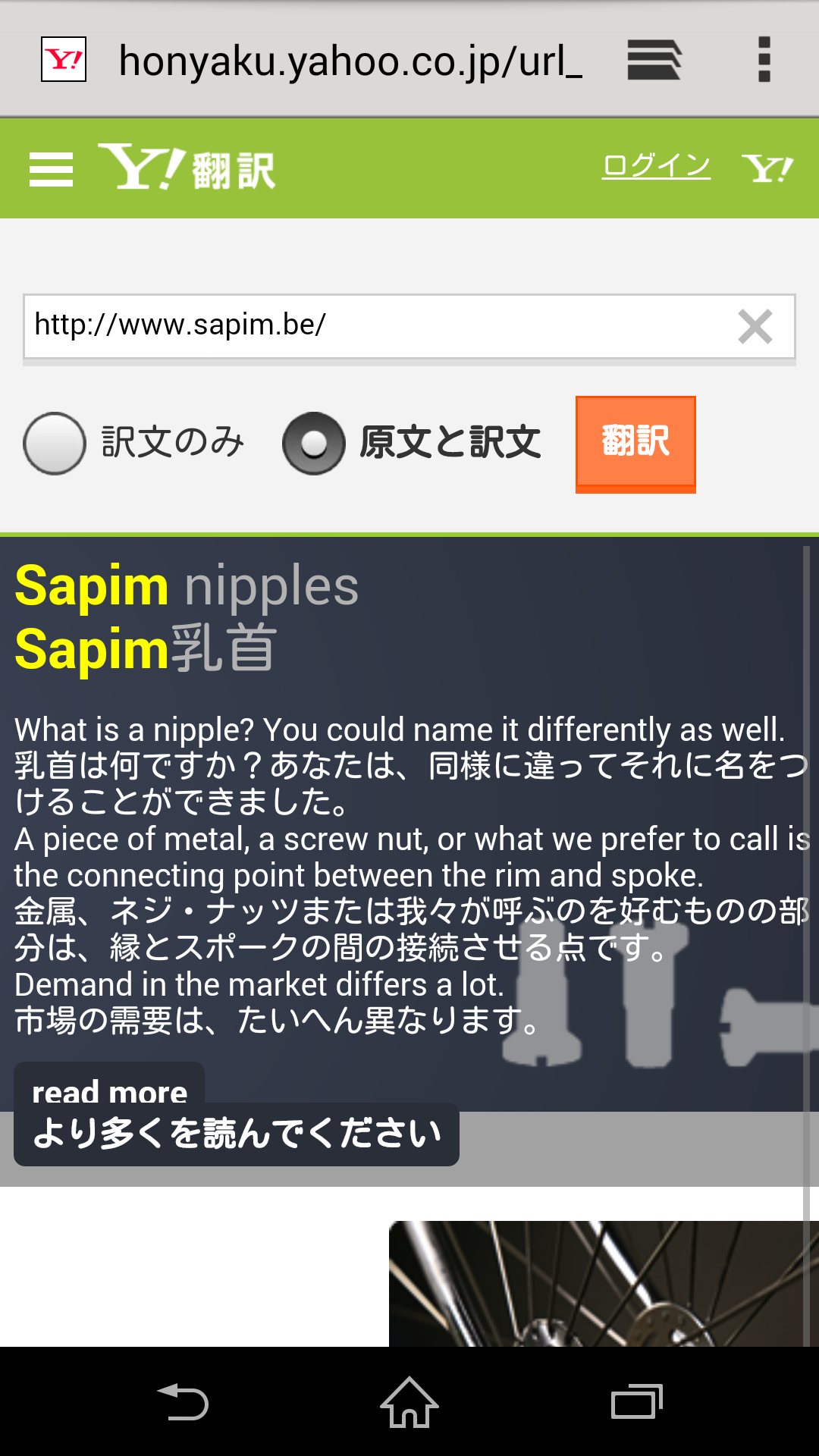Open the browser overflow menu
Viewport: 819px width, 1456px height.
[x=764, y=60]
